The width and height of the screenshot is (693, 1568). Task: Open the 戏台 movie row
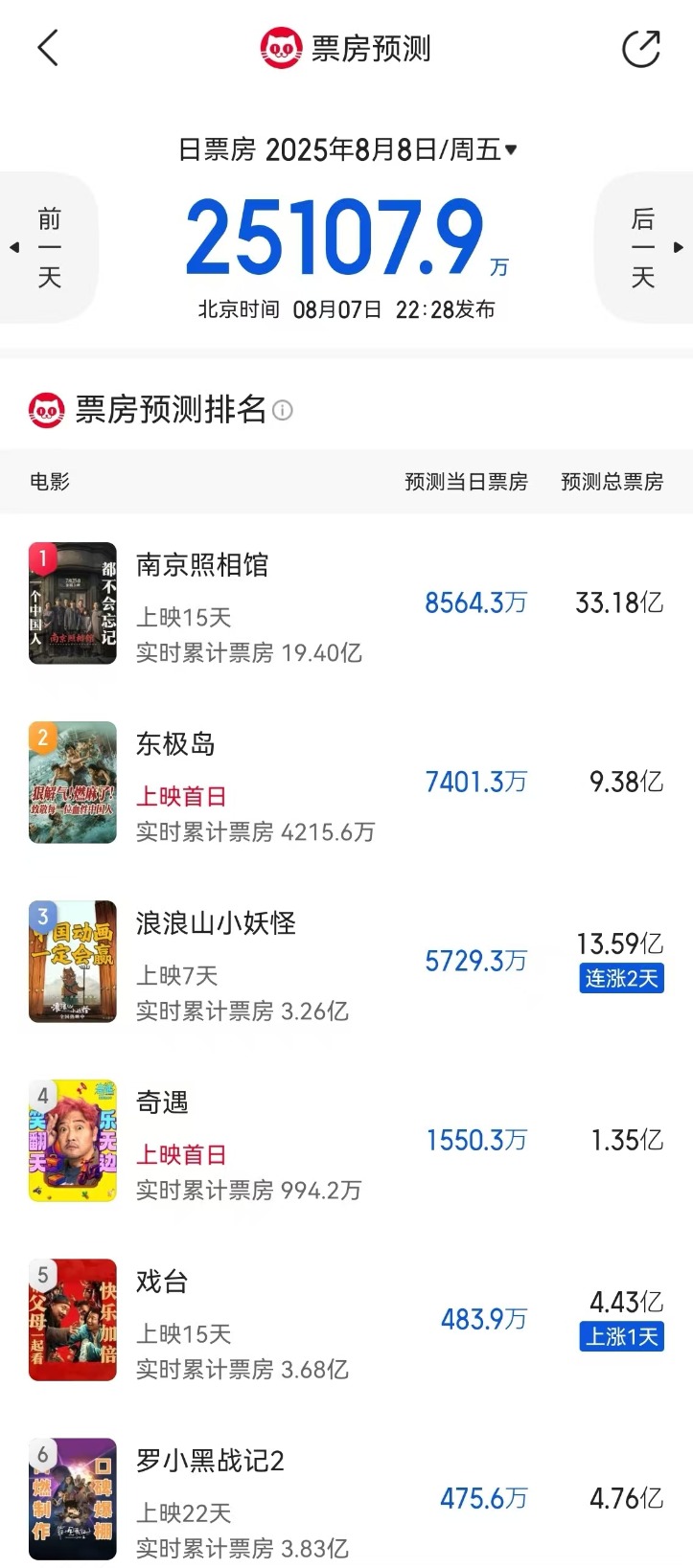click(346, 1320)
